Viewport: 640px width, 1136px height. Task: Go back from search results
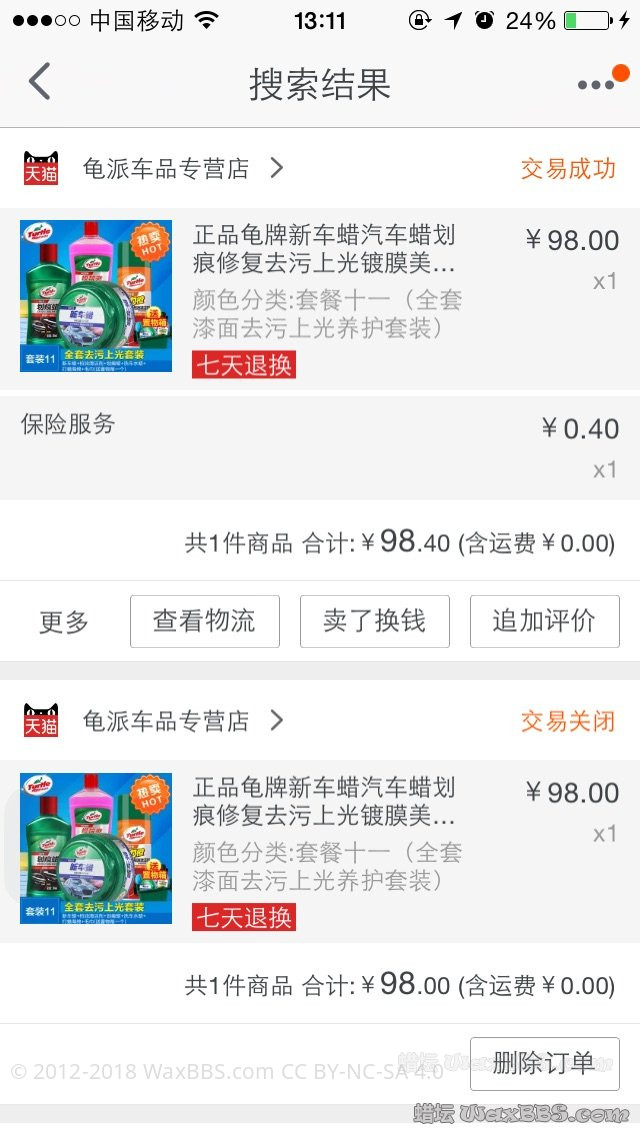click(40, 83)
